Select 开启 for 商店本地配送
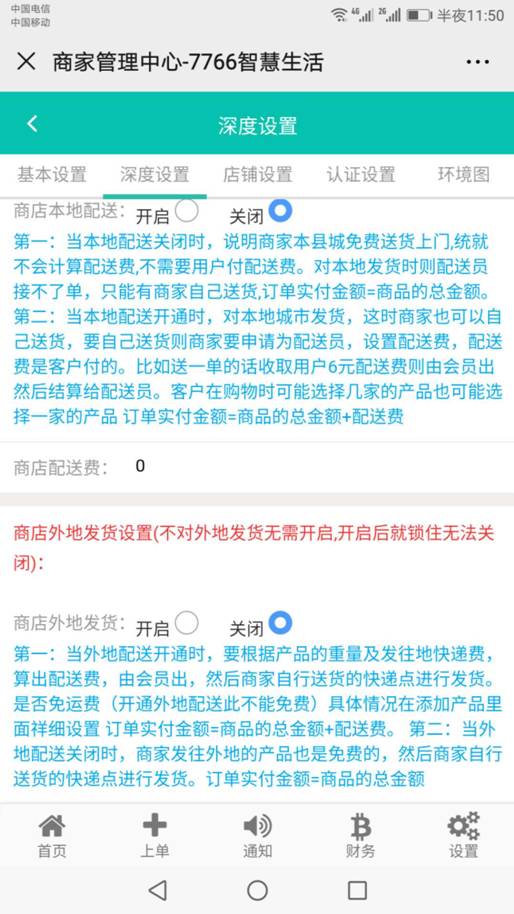514x914 pixels. (x=186, y=210)
